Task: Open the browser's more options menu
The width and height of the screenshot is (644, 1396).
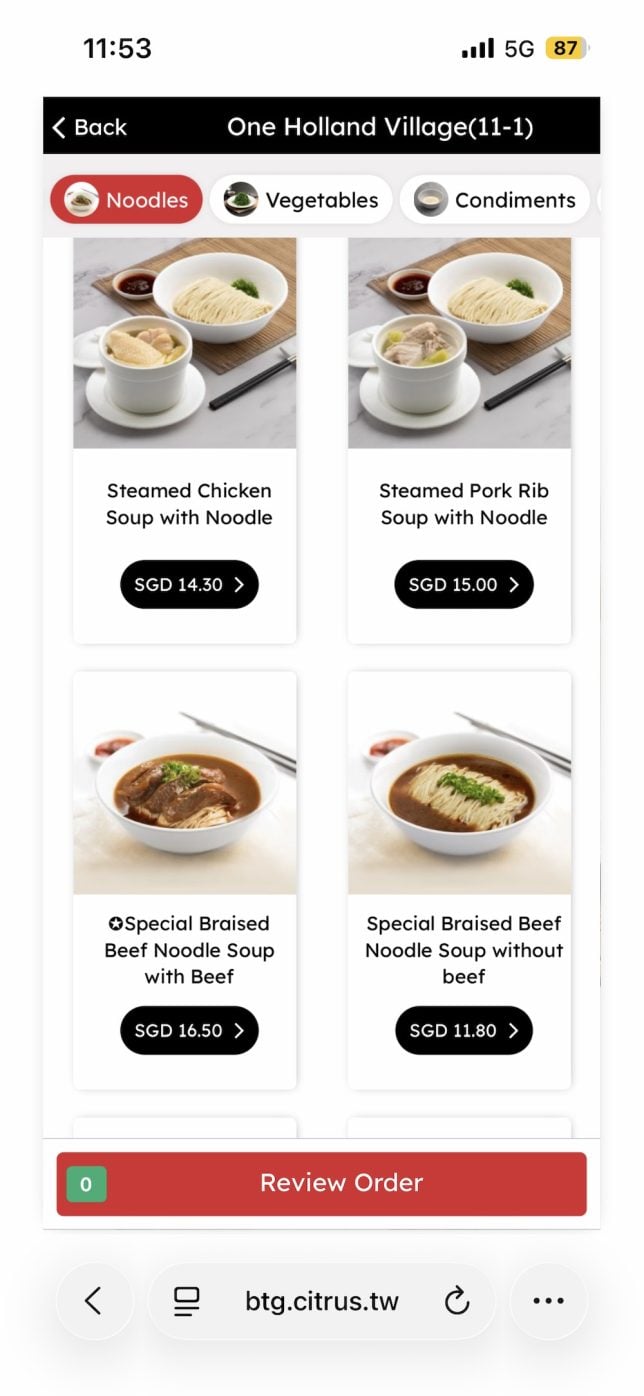Action: click(548, 1301)
